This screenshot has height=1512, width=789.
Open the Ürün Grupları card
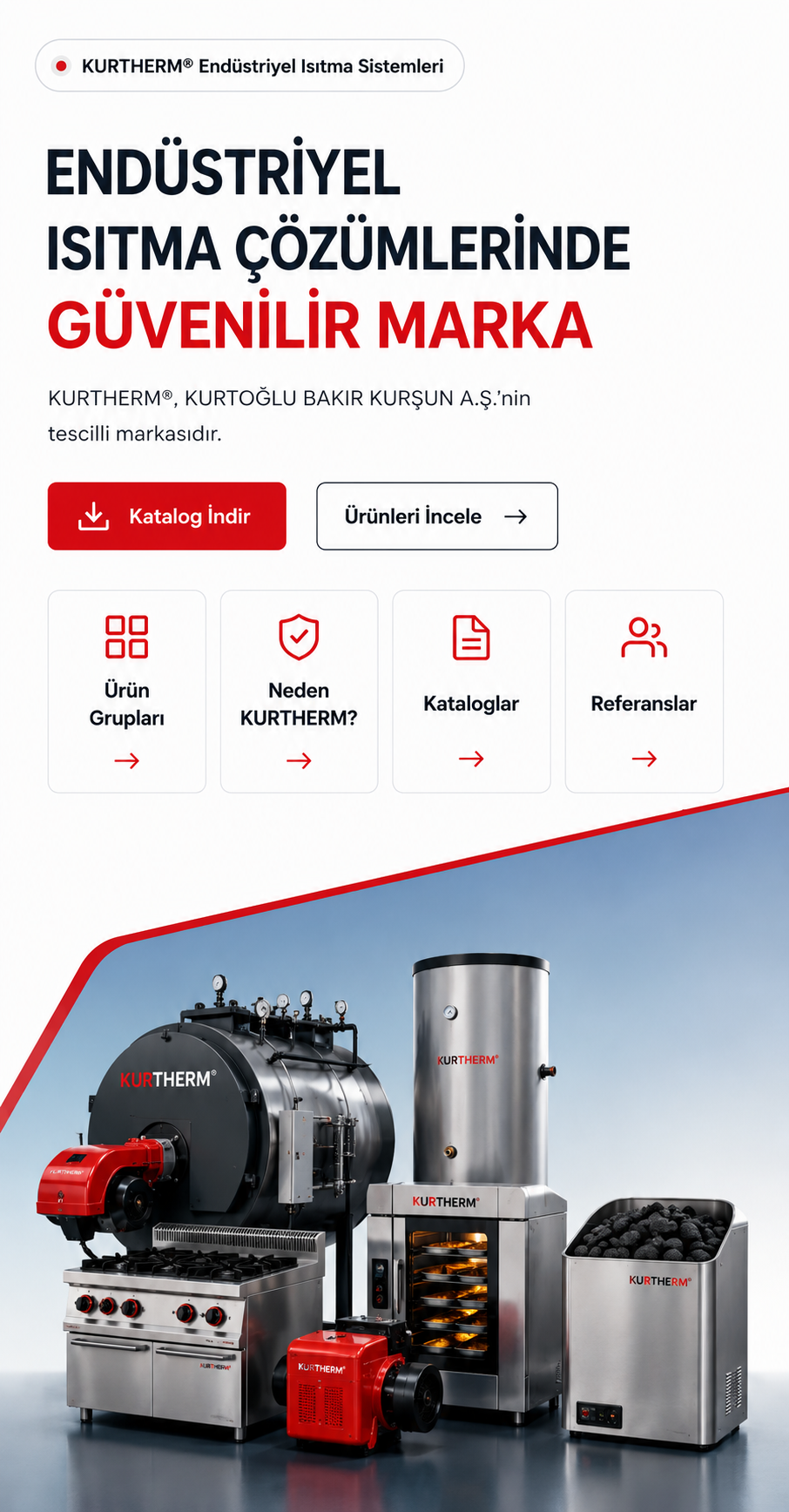[127, 692]
